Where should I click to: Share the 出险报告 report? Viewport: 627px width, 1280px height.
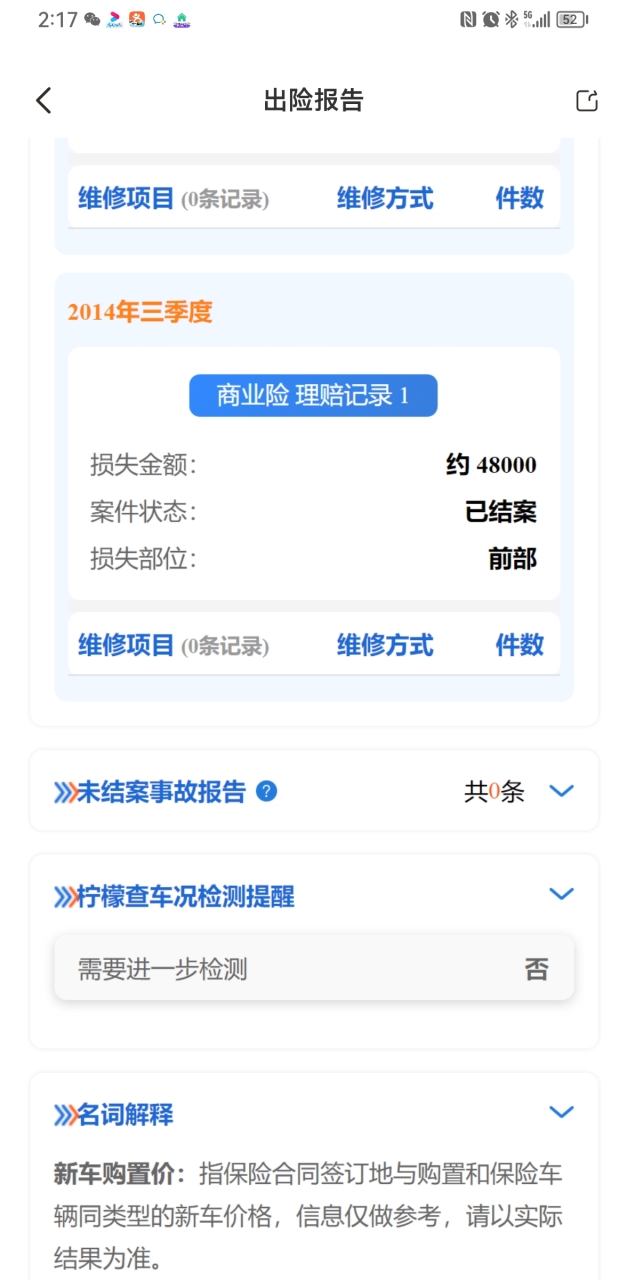click(587, 100)
